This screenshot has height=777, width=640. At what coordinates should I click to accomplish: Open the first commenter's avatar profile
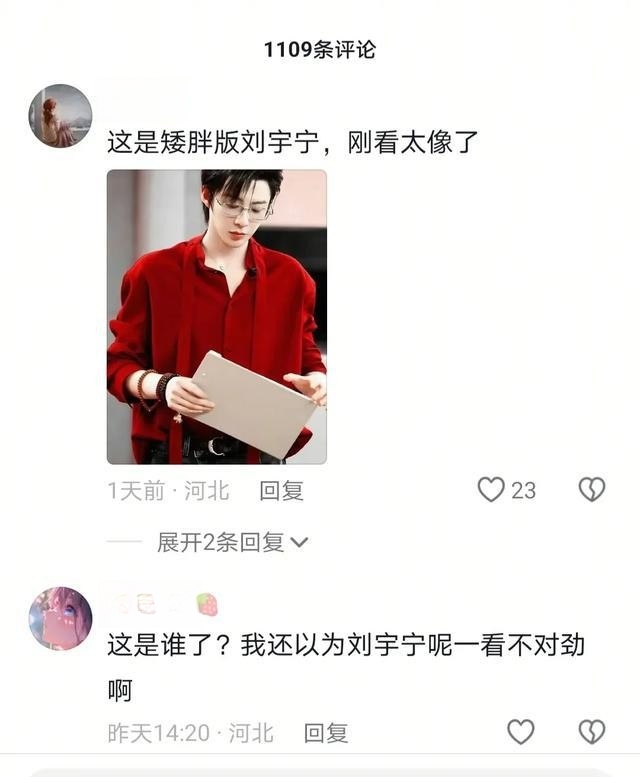60,116
